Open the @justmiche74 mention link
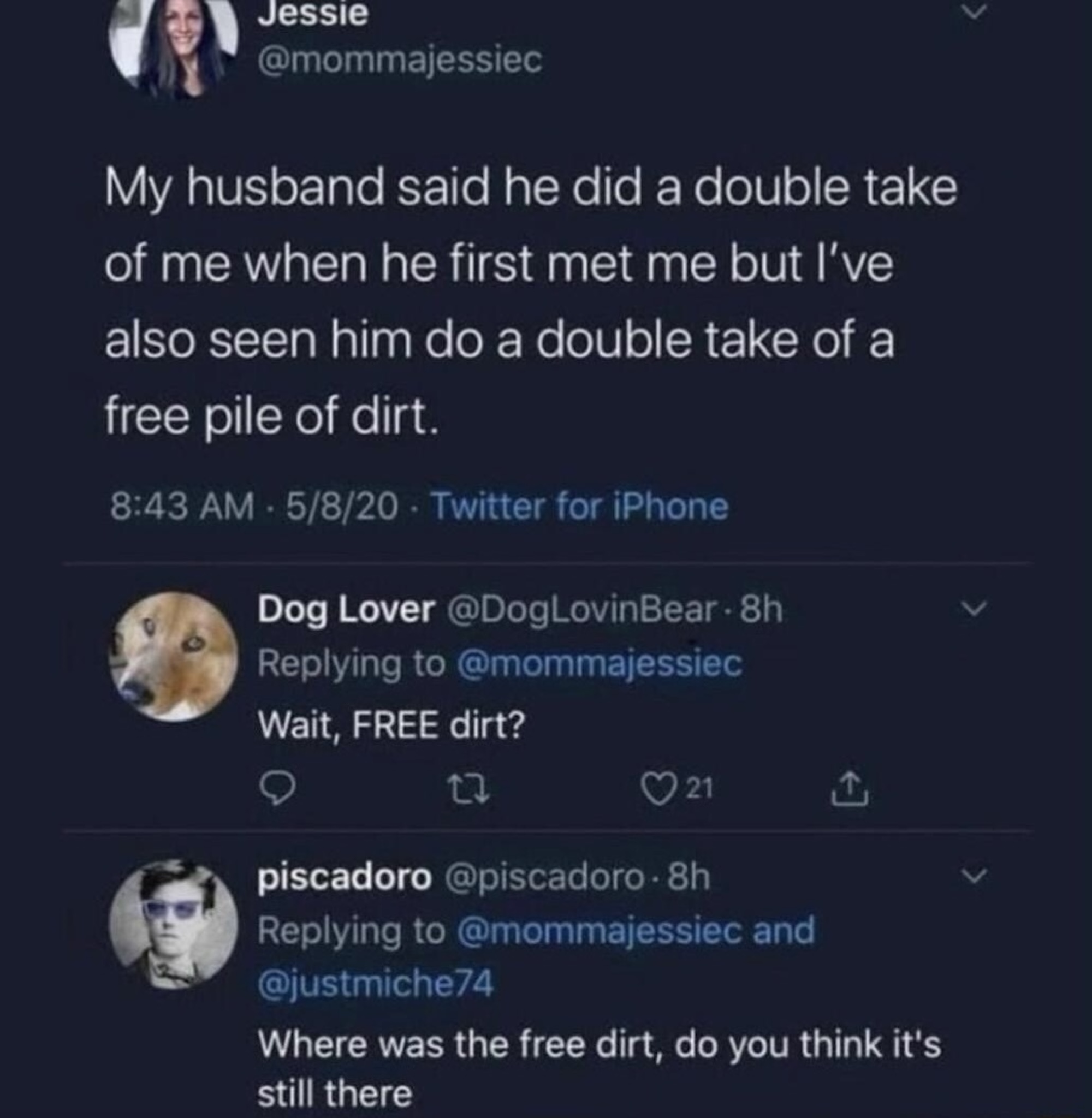The image size is (1092, 1118). 376,983
